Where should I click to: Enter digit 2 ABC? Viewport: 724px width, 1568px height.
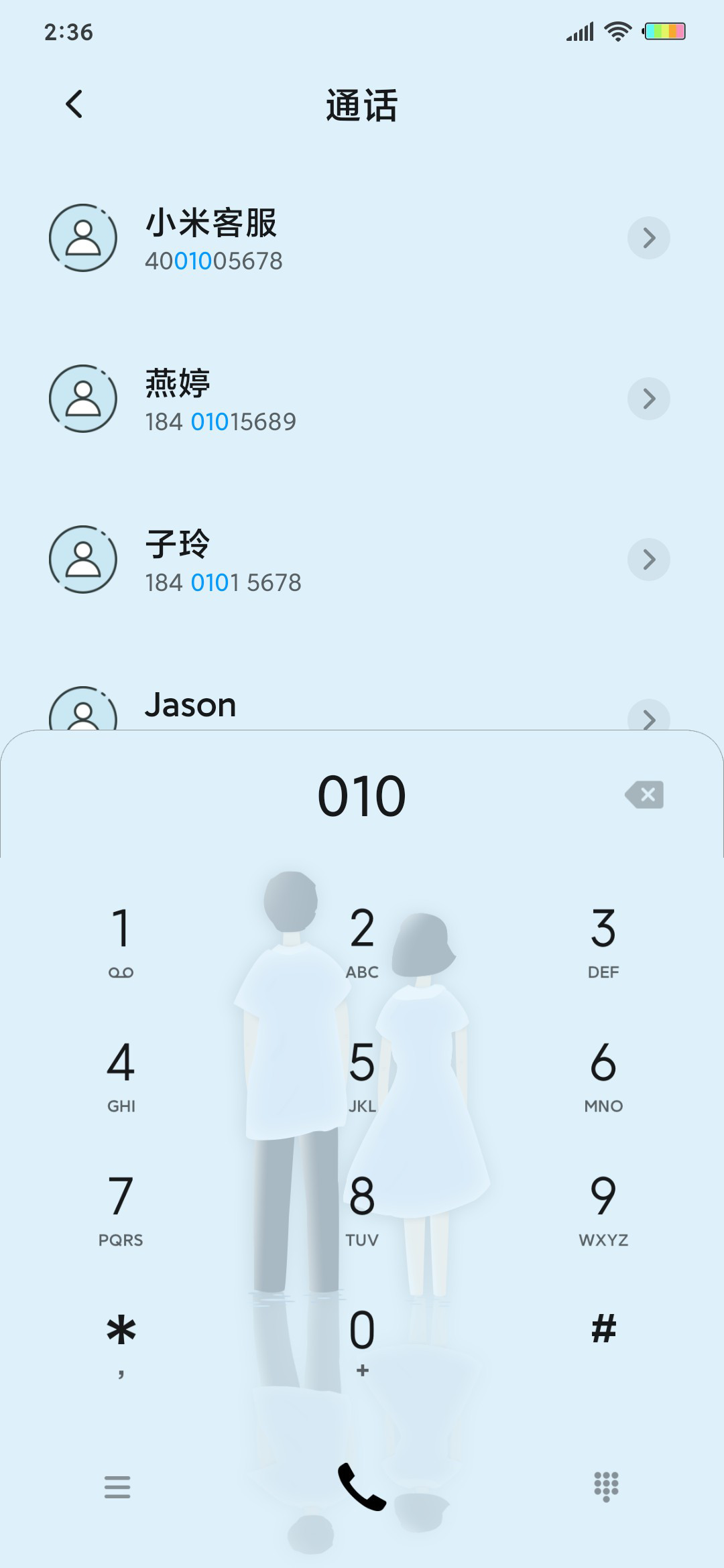point(362,941)
